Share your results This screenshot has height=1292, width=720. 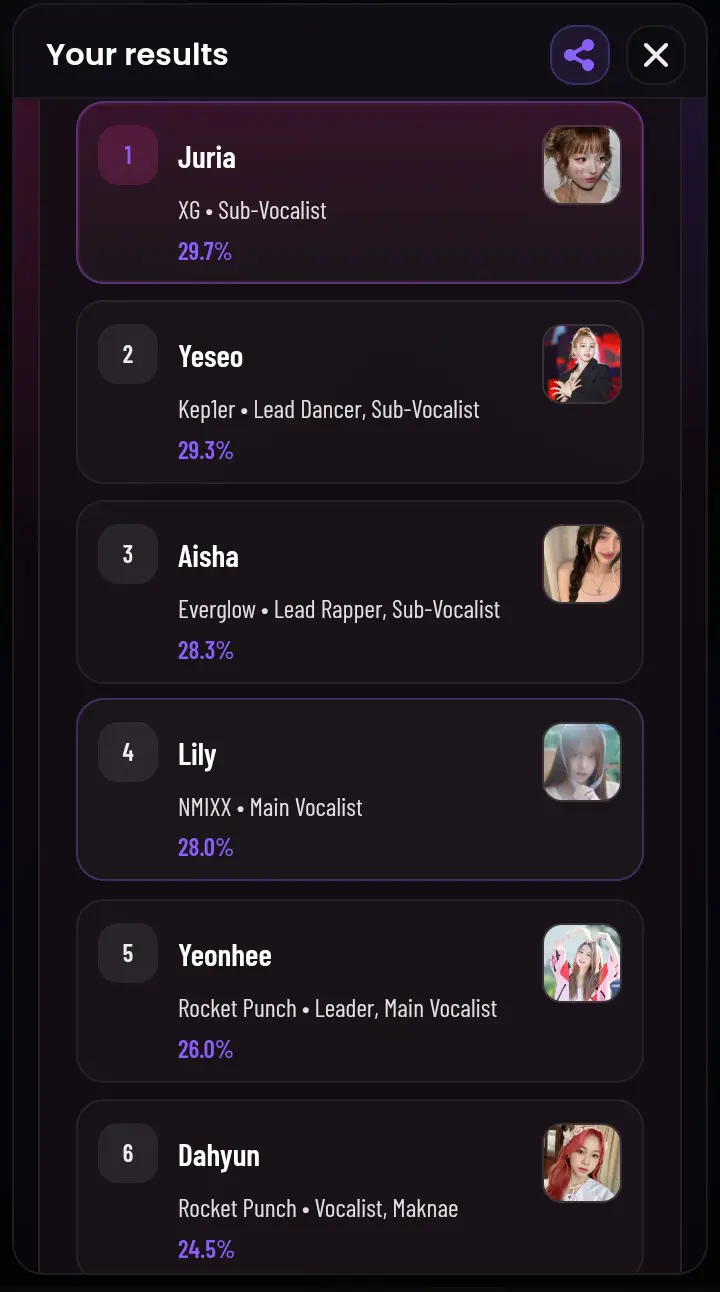click(580, 55)
